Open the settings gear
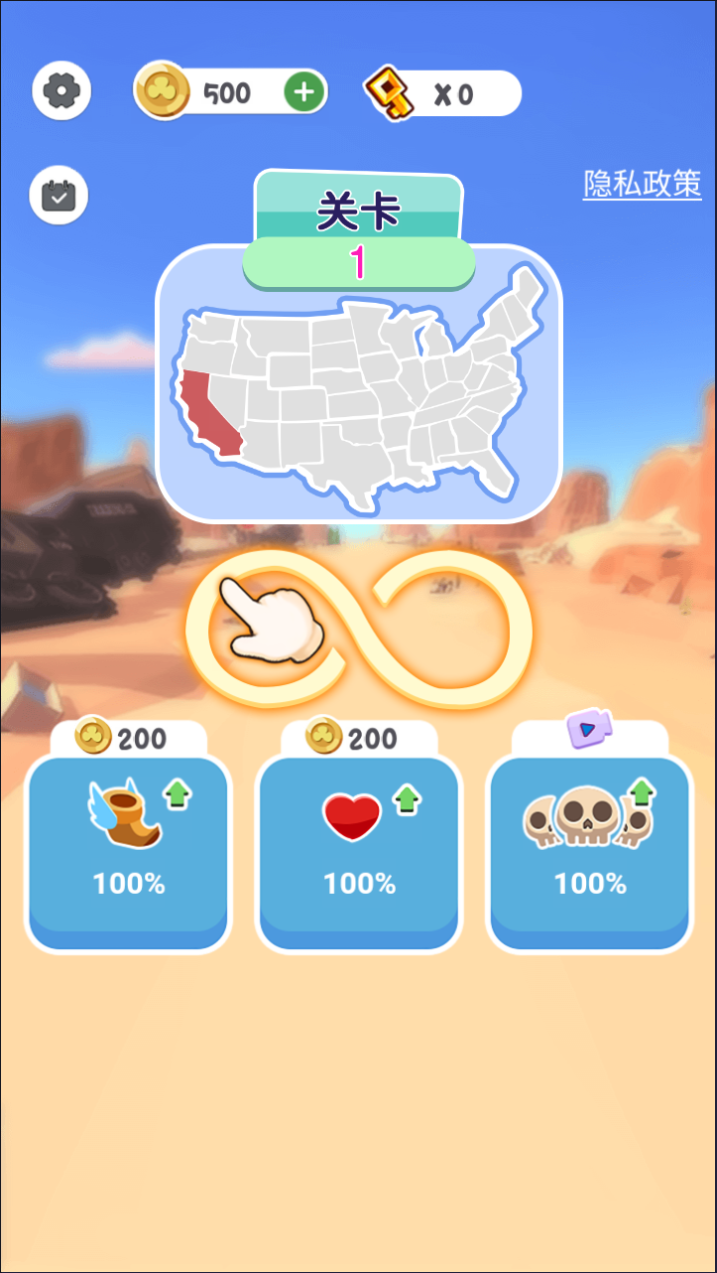The image size is (717, 1273). click(x=62, y=91)
